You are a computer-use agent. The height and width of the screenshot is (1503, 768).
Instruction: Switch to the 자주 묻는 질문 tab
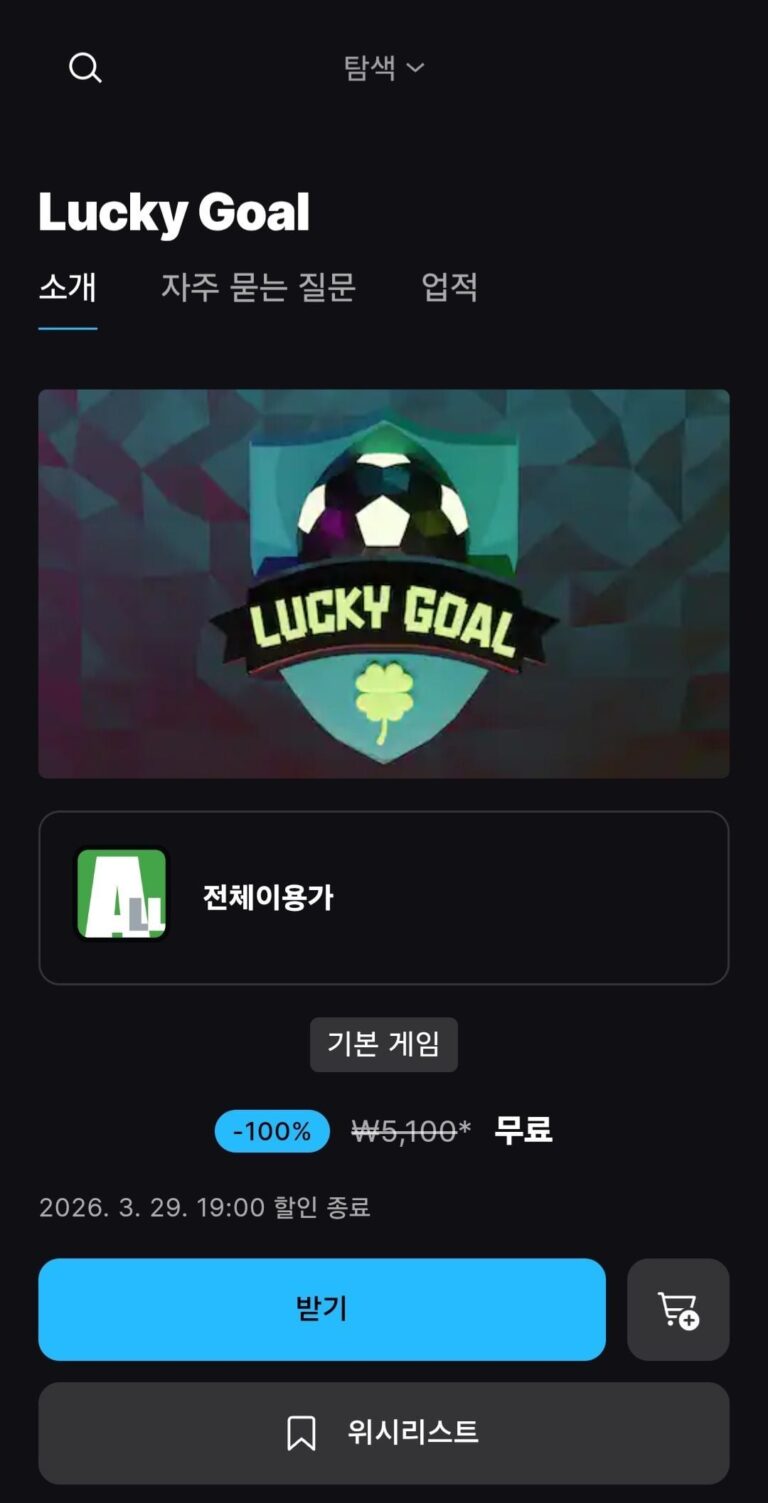258,288
